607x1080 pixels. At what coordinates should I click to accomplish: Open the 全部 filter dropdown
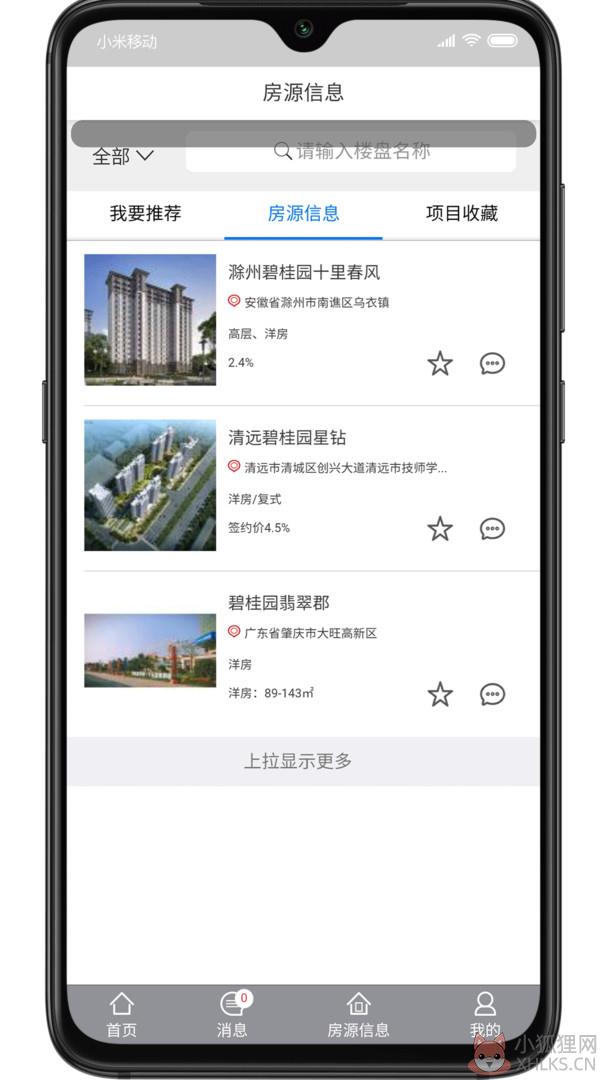123,156
